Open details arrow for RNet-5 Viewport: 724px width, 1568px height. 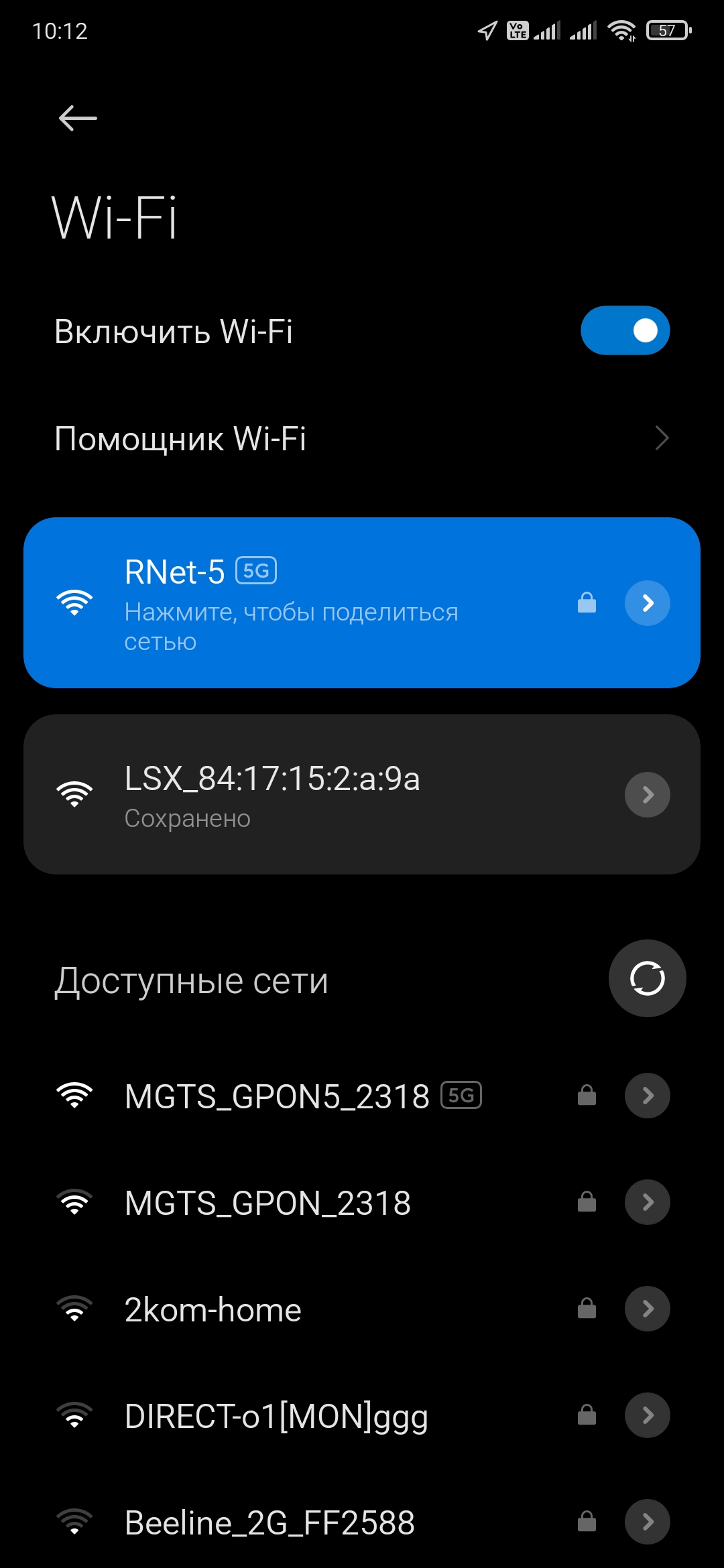647,603
